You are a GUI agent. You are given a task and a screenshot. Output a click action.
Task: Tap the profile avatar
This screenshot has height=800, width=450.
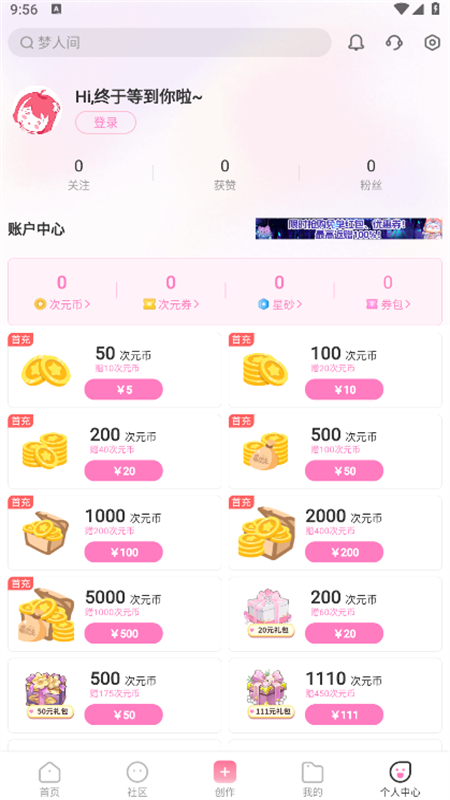[x=37, y=110]
